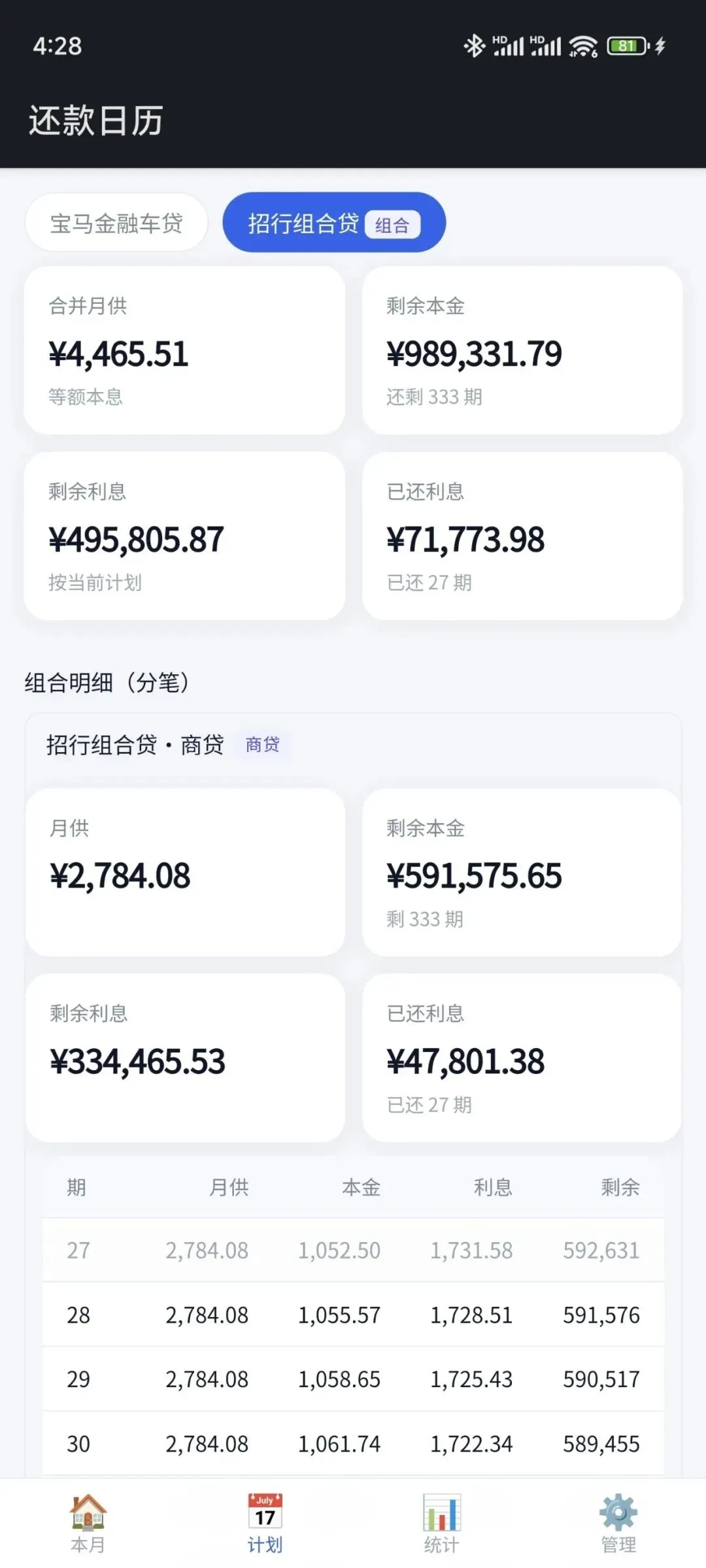Switch to the 本月 tab
Viewport: 706px width, 1568px height.
(x=88, y=1524)
